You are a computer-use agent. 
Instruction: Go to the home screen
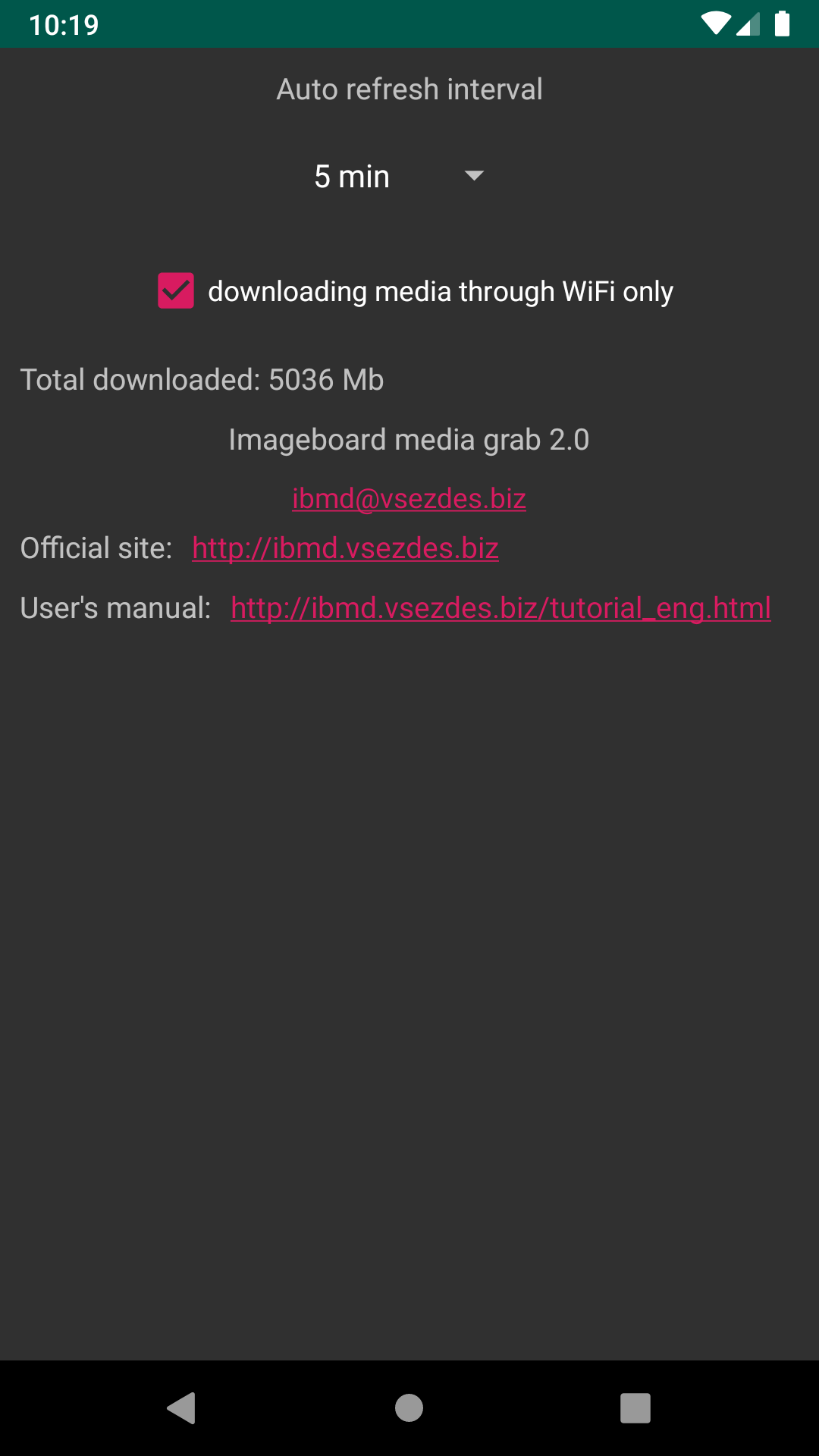(409, 1408)
